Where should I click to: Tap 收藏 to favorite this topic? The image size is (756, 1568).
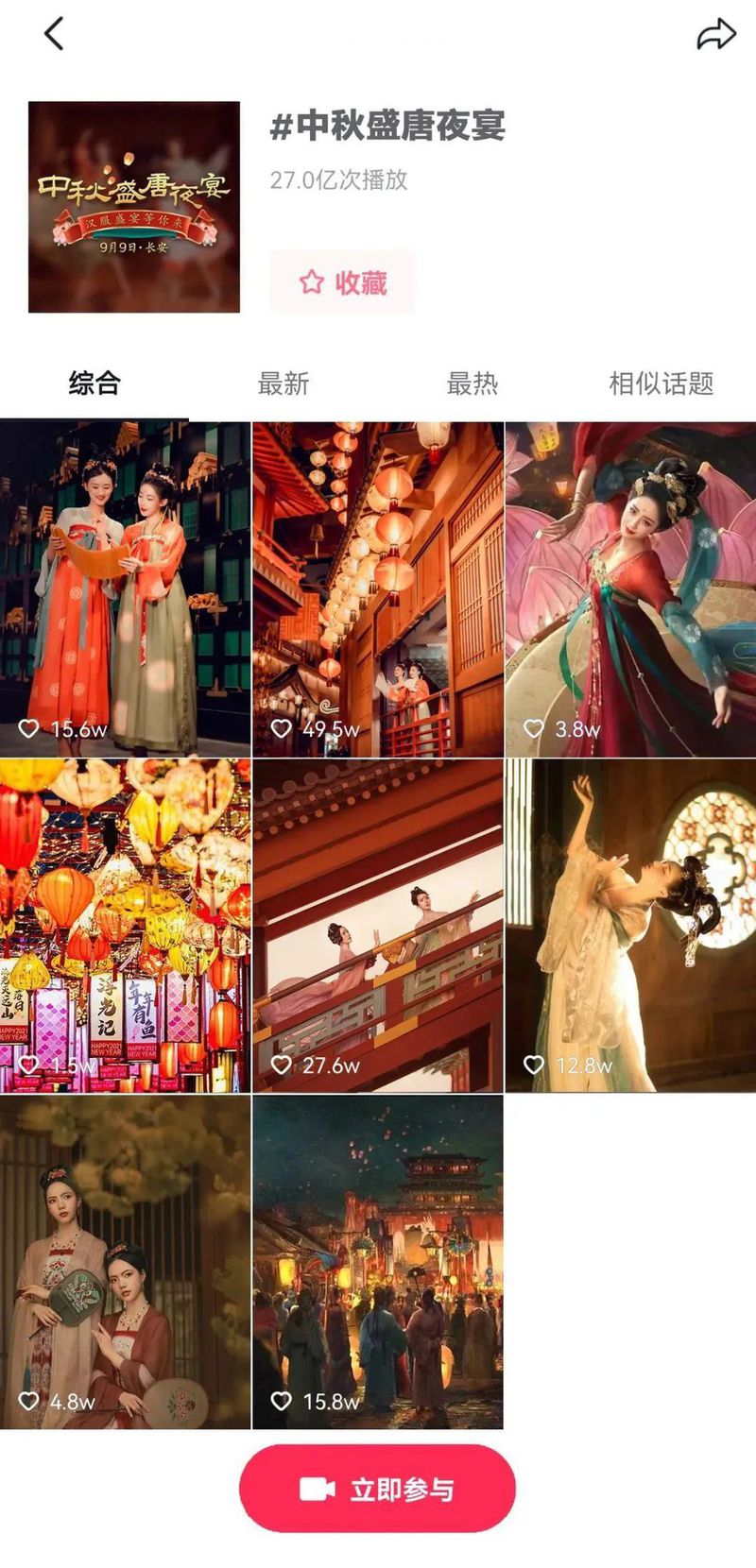click(342, 282)
